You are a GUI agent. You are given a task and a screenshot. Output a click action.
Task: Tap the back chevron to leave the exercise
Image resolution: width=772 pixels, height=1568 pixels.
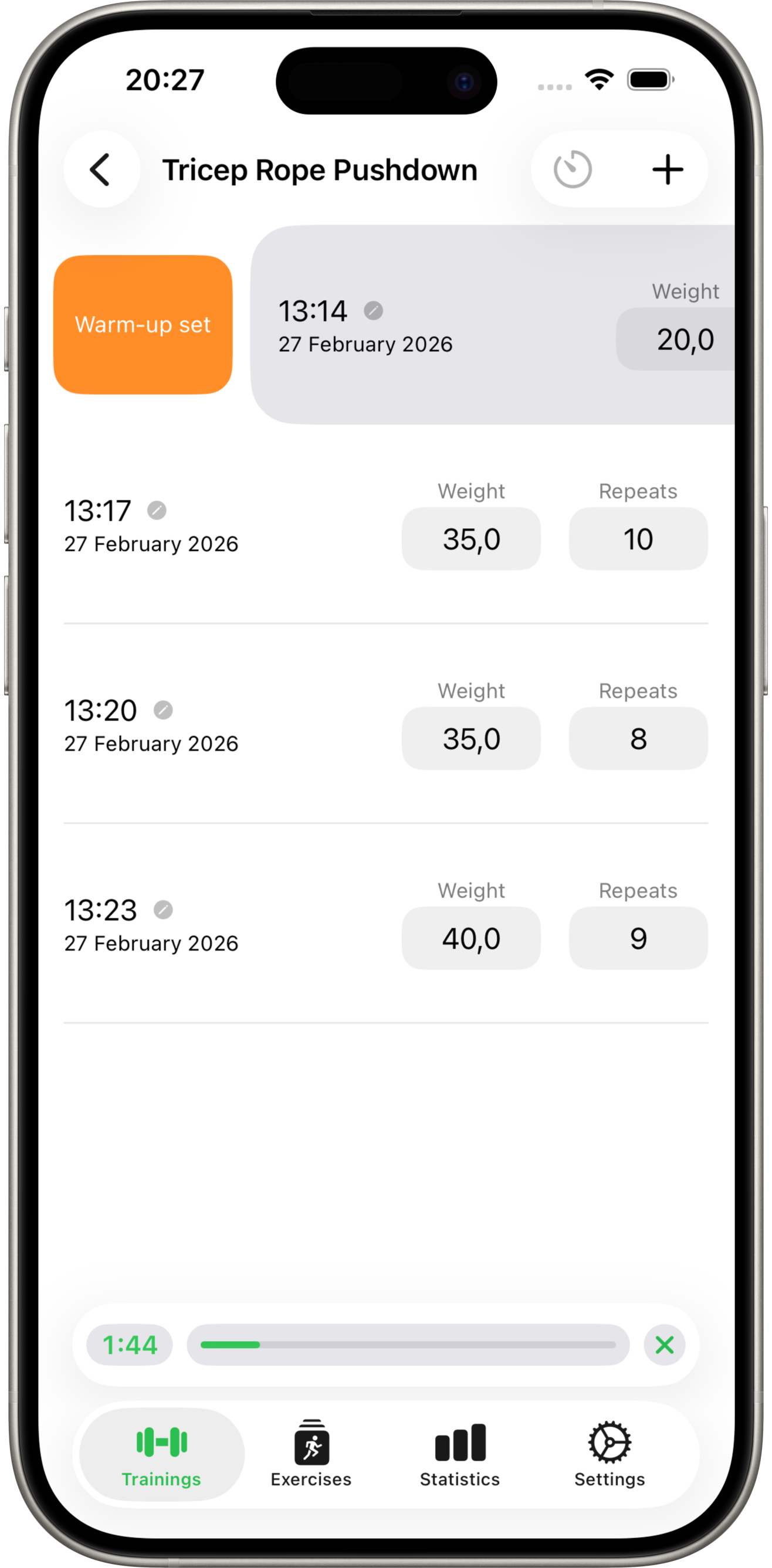click(101, 170)
